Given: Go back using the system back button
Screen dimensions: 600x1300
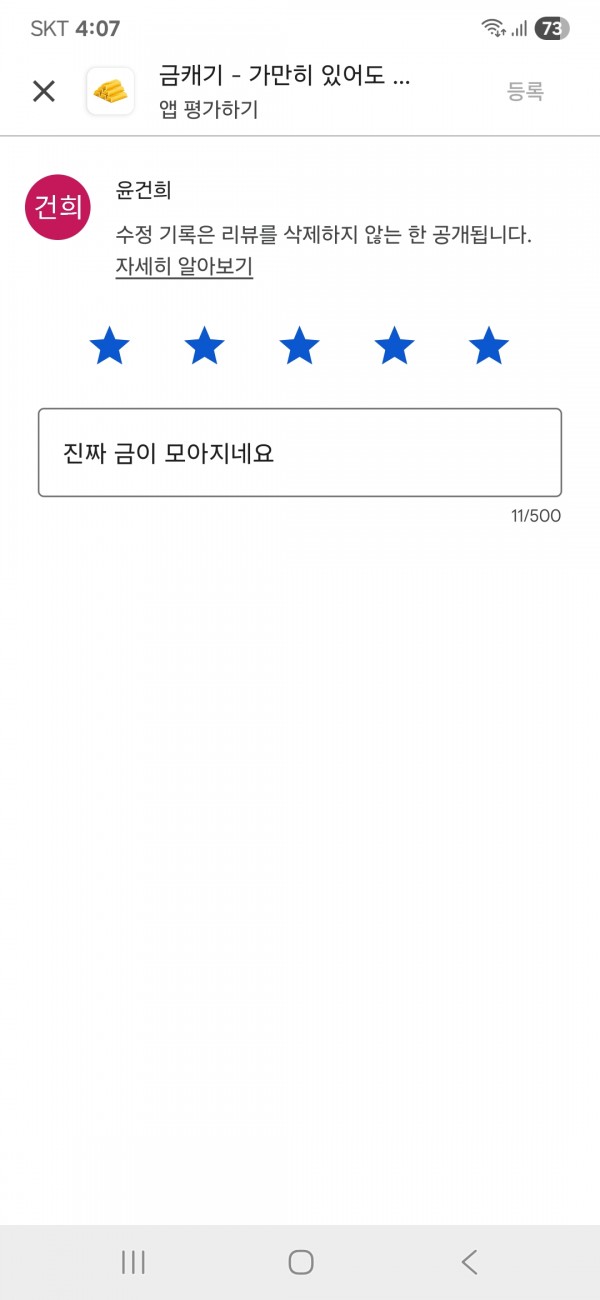Looking at the screenshot, I should 469,1262.
